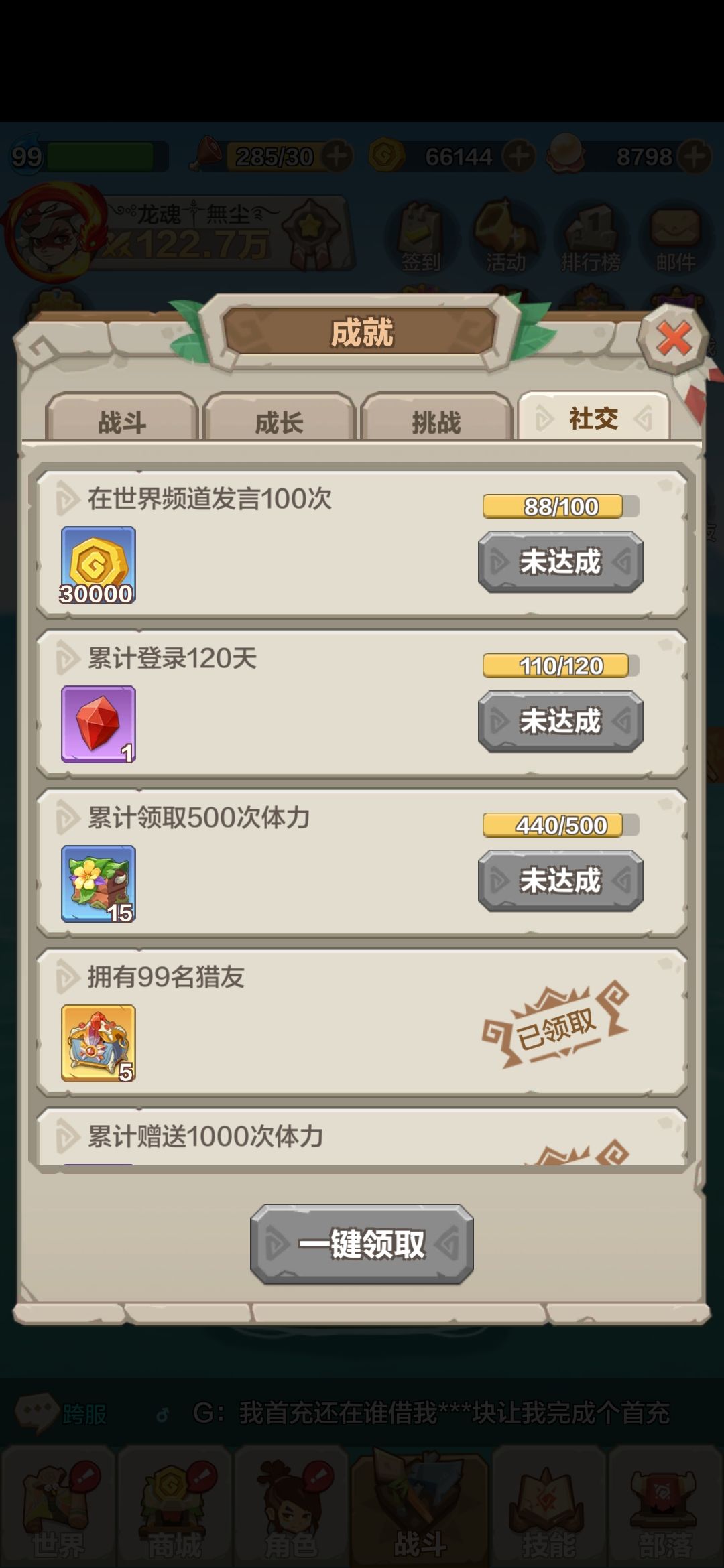
Task: Tap 未达成 for 累计登录120天
Action: point(560,721)
